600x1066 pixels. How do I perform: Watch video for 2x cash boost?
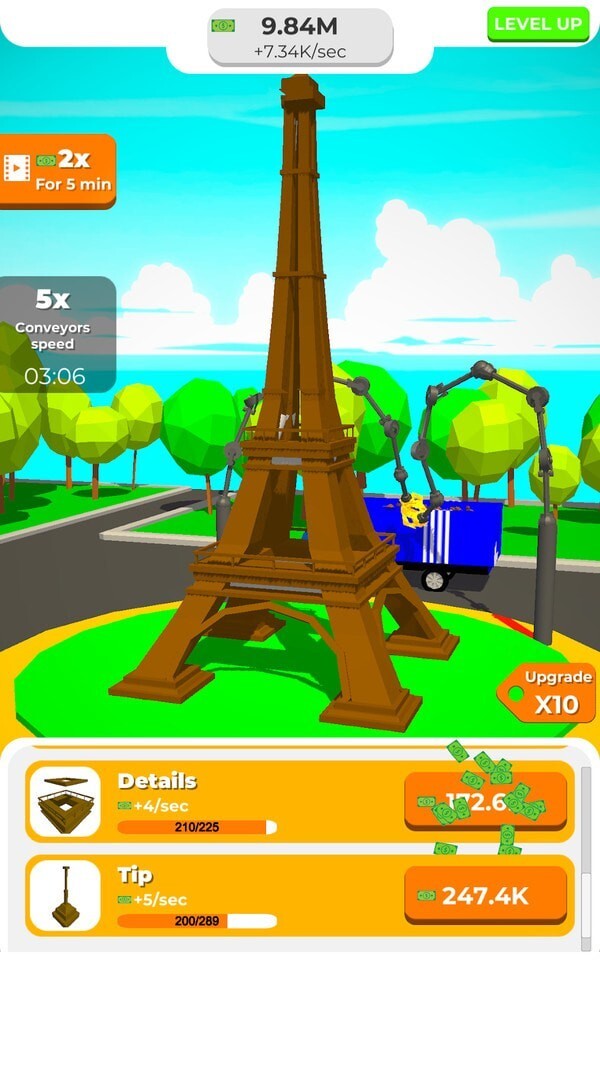tap(58, 171)
